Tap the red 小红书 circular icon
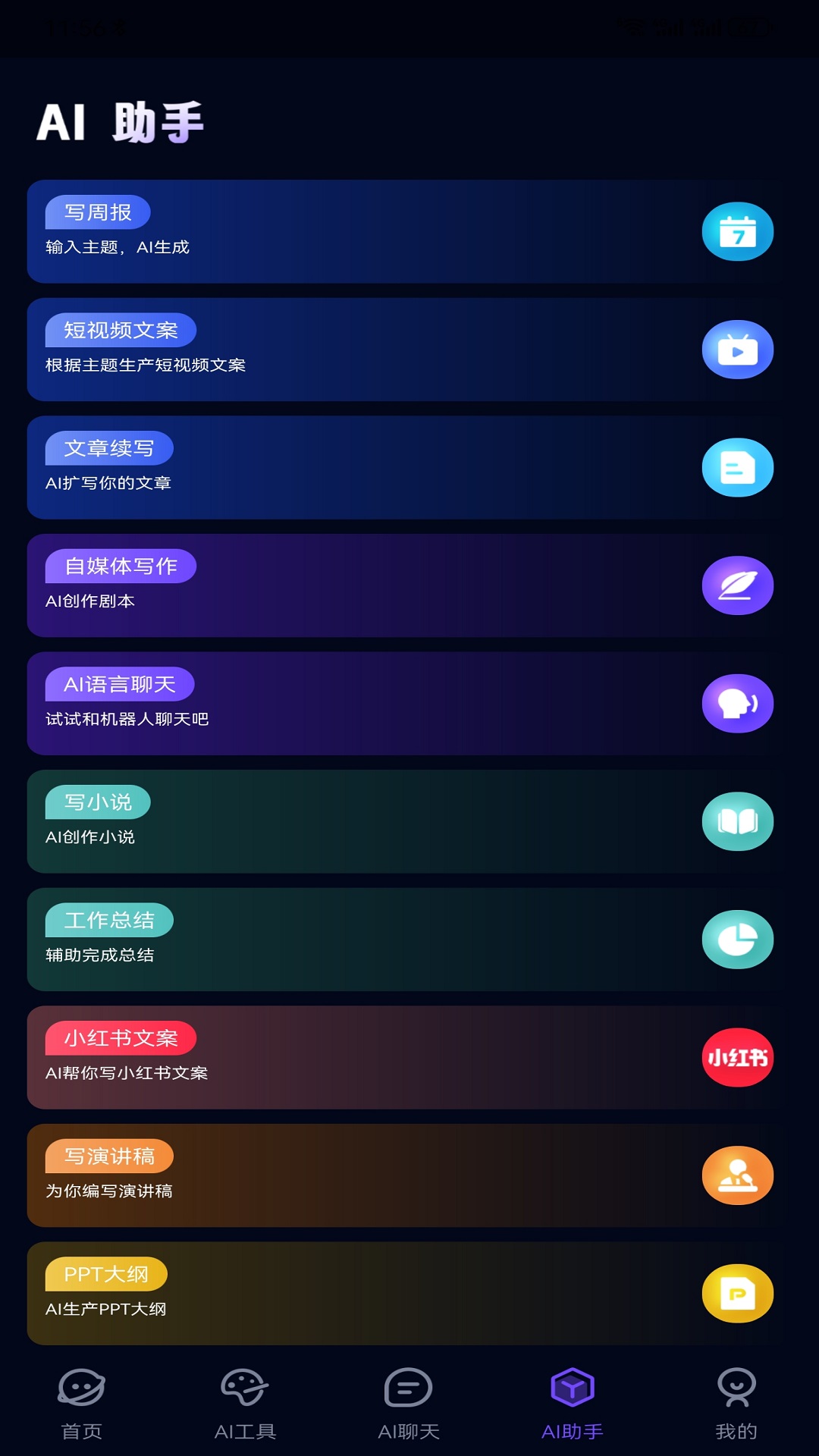Screen dimensions: 819x1456 point(736,1057)
